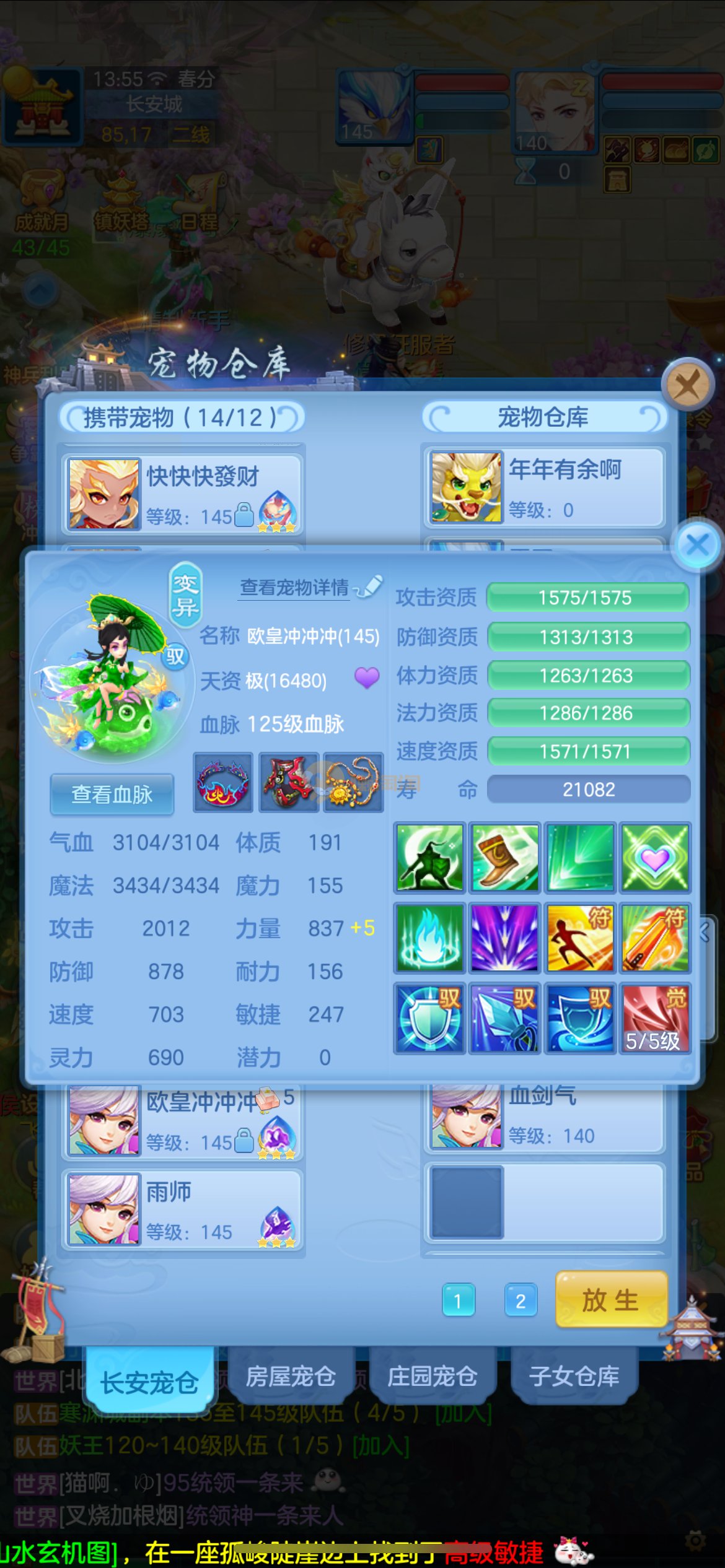725x1568 pixels.
Task: View the 5/5级 awakening skill
Action: point(655,1019)
